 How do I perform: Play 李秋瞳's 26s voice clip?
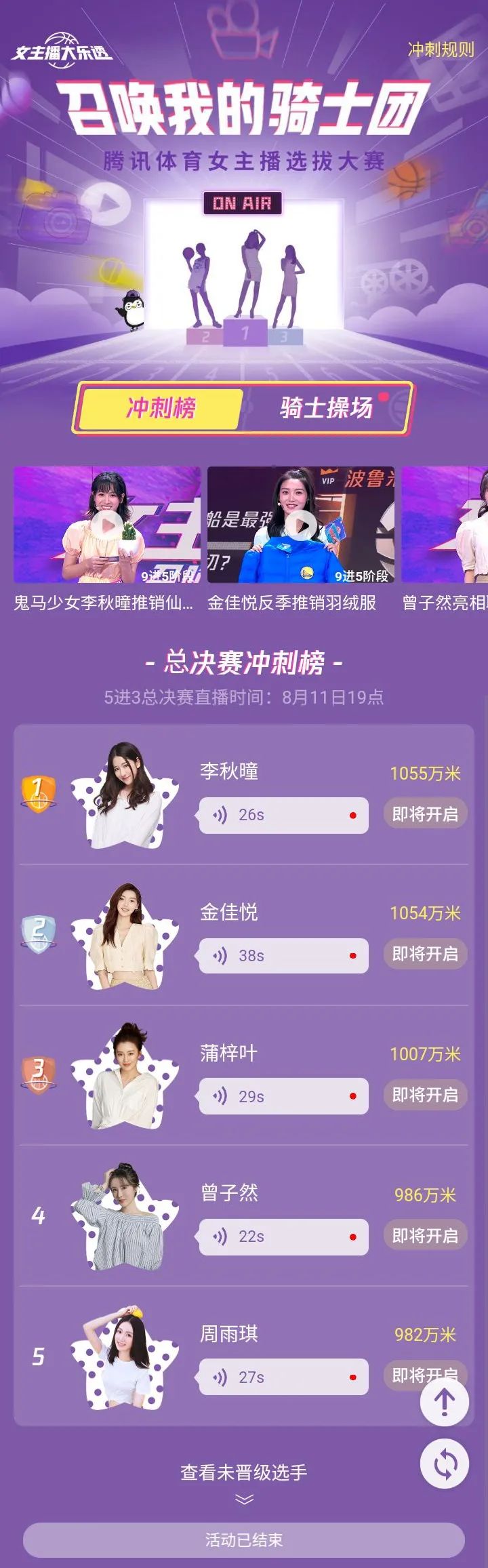pyautogui.click(x=283, y=815)
